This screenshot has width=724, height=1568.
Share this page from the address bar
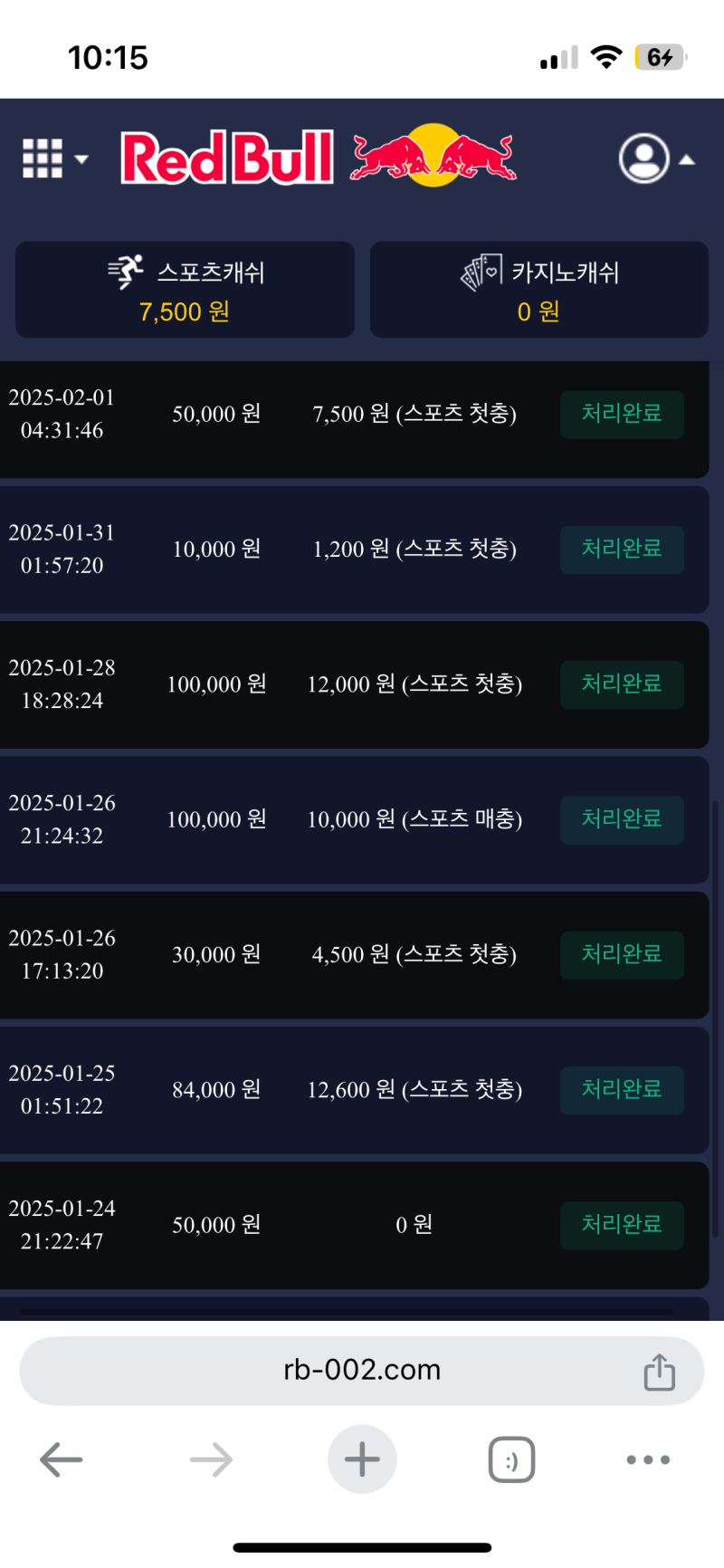[659, 1372]
